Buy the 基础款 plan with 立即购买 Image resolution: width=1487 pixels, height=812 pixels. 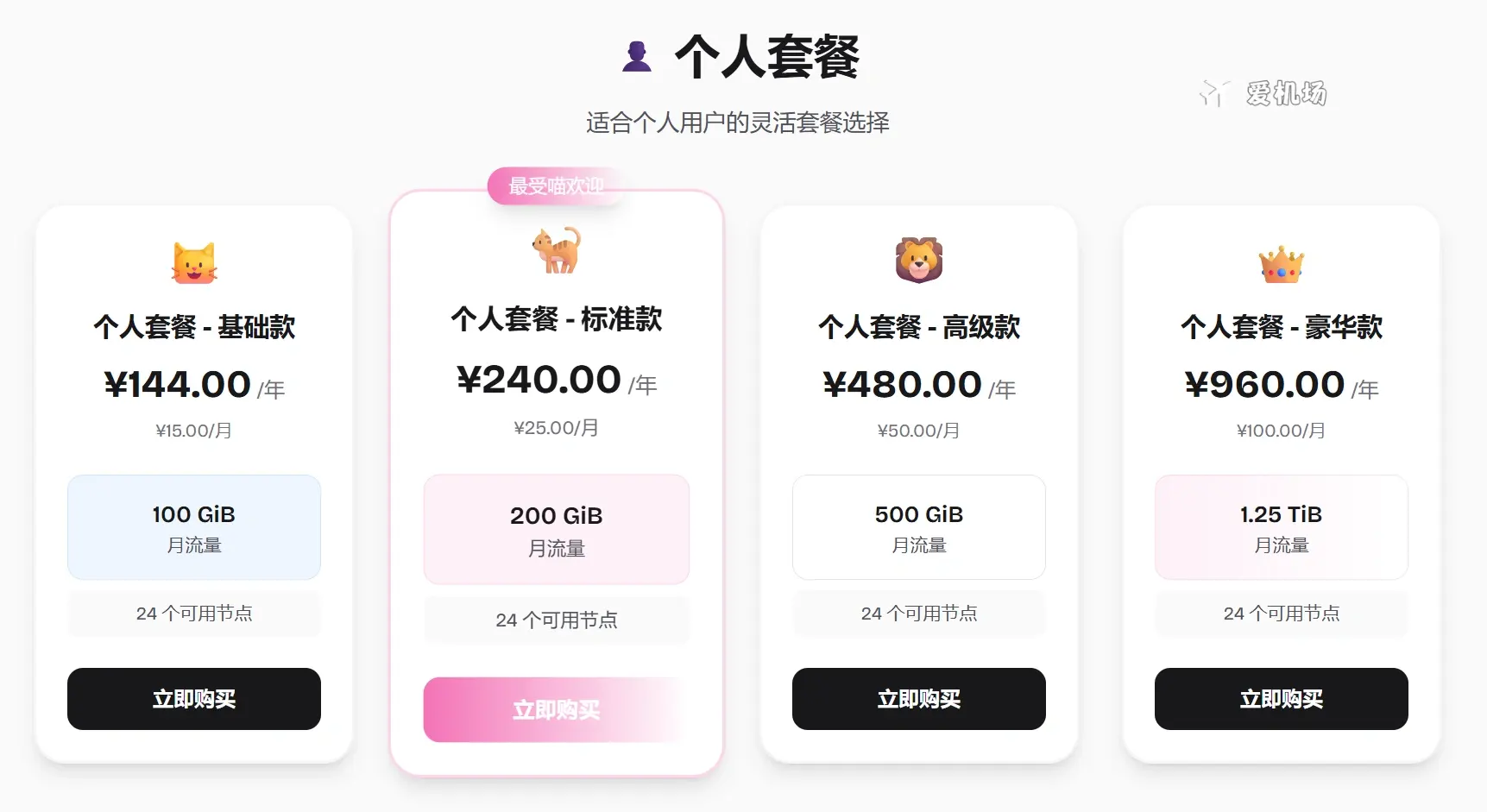point(194,699)
